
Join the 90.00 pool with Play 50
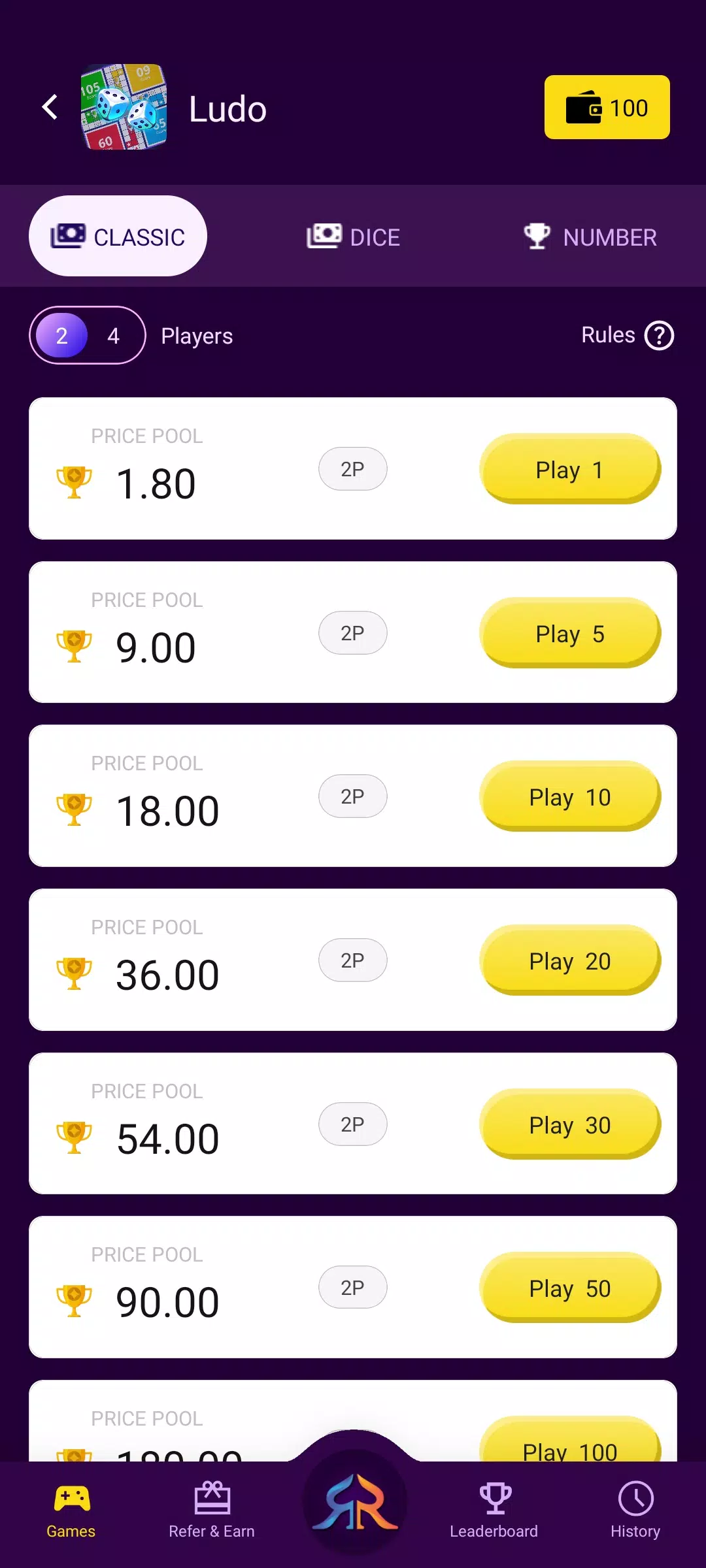click(x=569, y=1288)
